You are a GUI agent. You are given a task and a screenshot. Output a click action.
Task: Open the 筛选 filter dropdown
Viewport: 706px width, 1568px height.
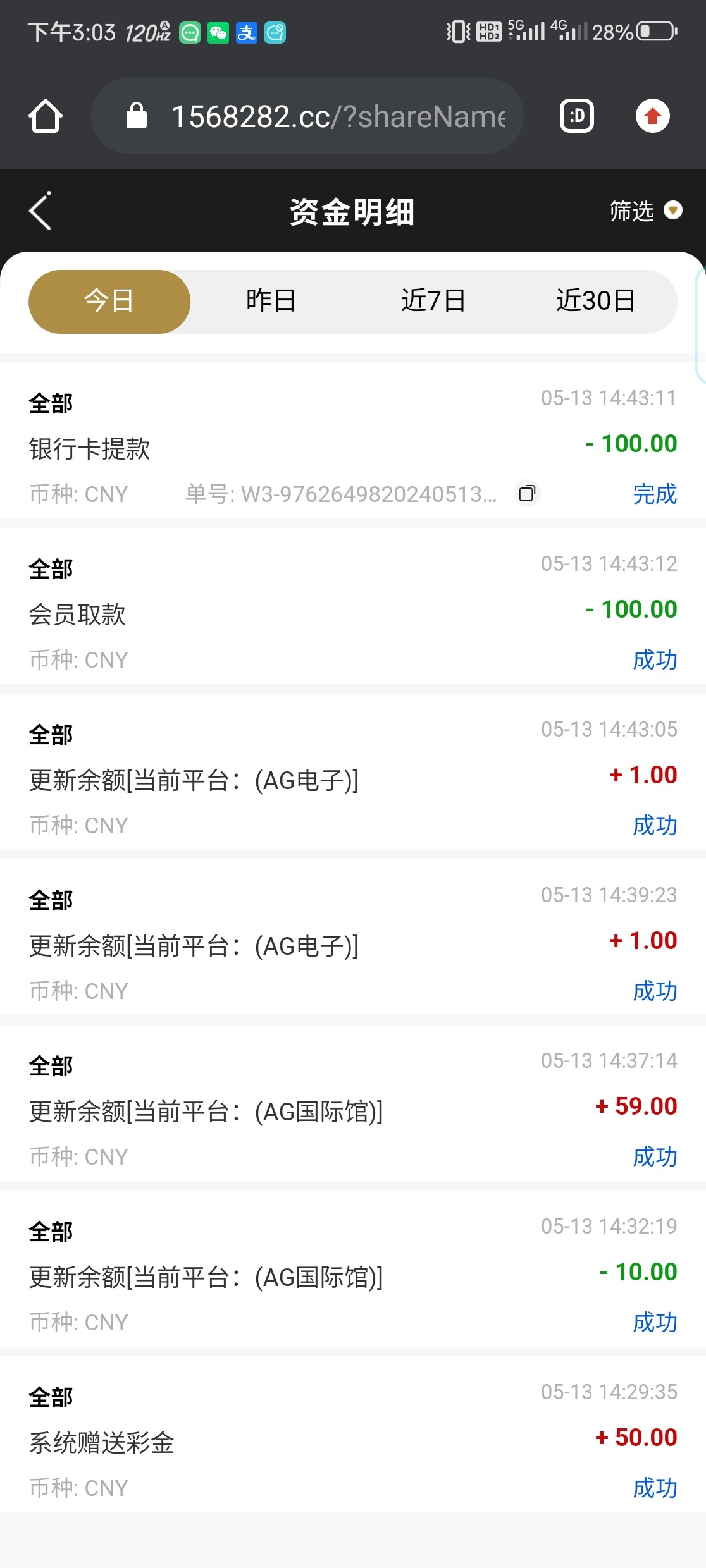[x=645, y=211]
